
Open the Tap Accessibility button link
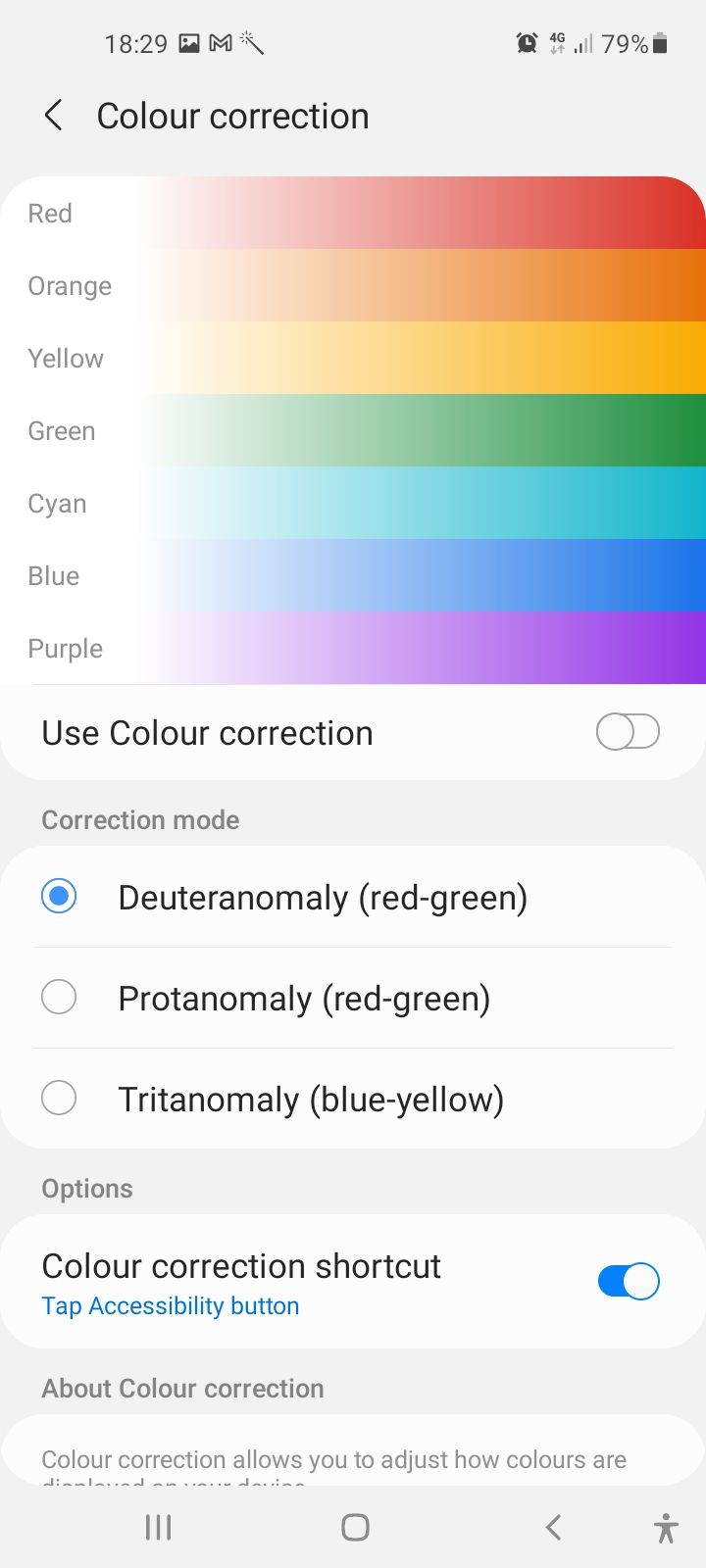coord(170,1305)
